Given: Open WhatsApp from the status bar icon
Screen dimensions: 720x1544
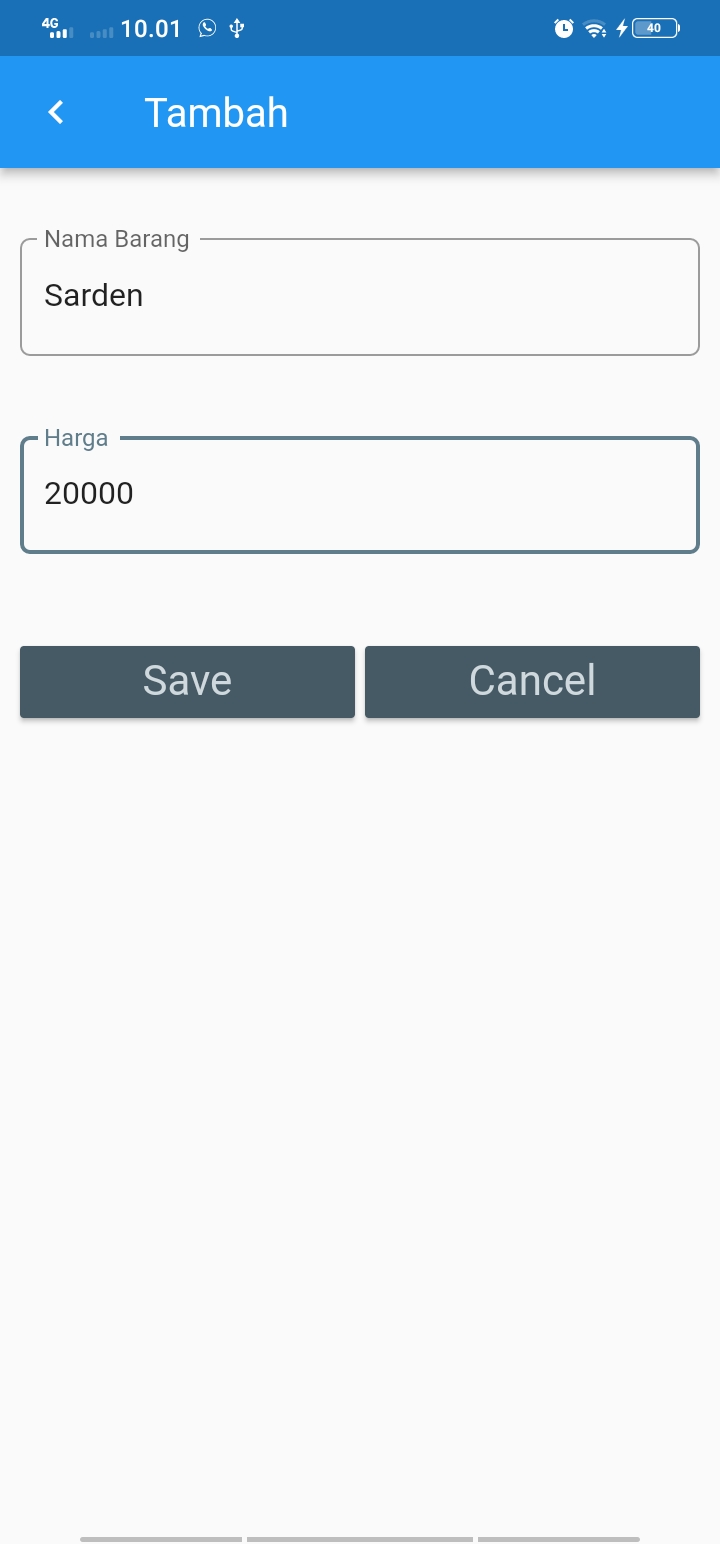Looking at the screenshot, I should (x=207, y=28).
